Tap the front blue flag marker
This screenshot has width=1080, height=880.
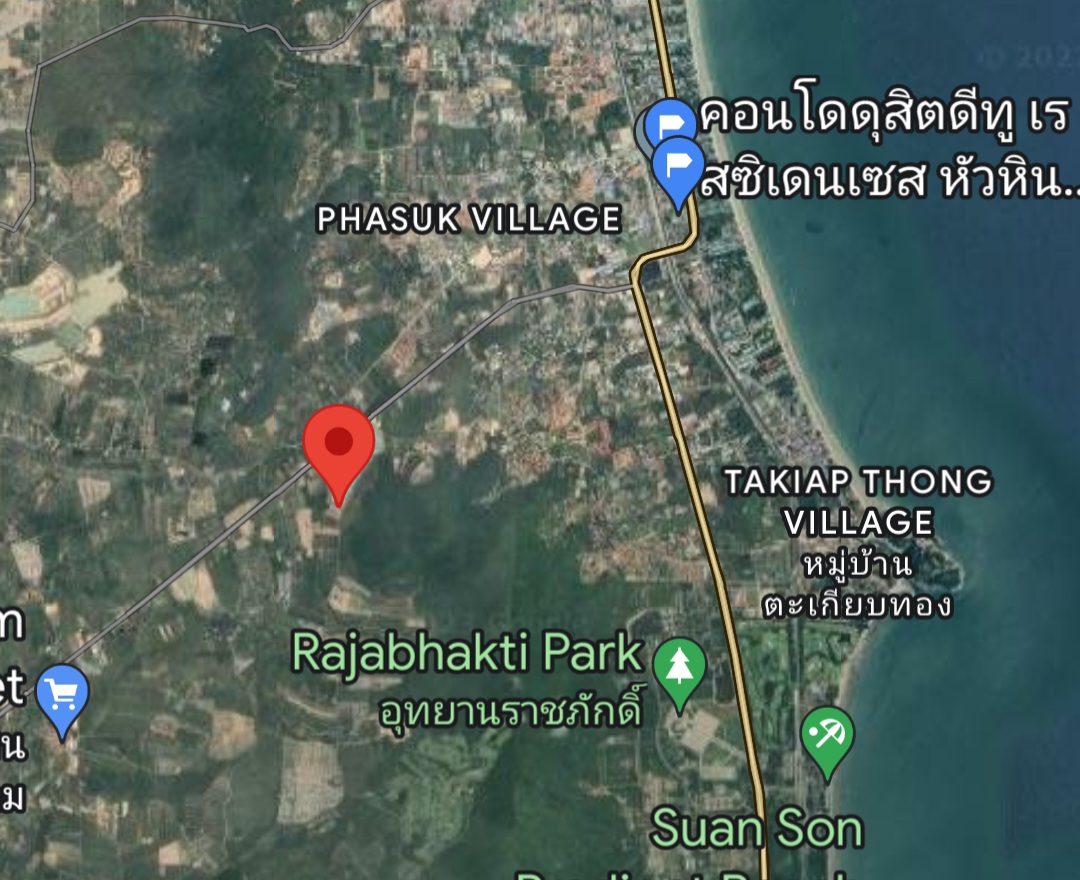[x=678, y=164]
